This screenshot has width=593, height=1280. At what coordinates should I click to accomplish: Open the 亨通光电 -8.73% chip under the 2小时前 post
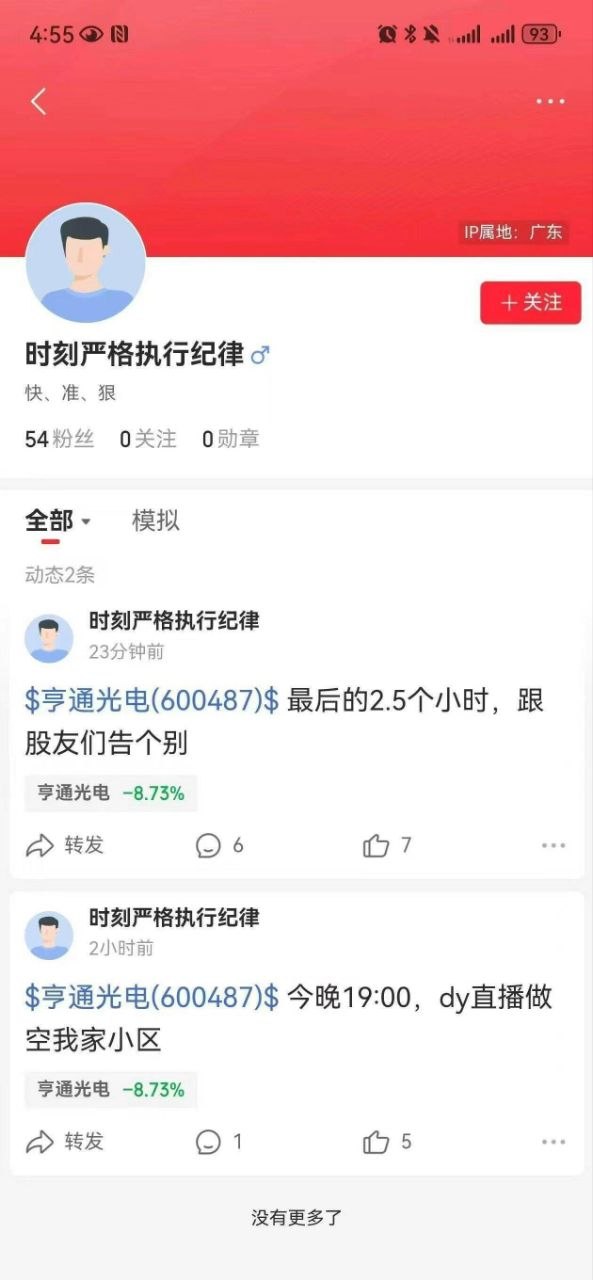pyautogui.click(x=111, y=1089)
